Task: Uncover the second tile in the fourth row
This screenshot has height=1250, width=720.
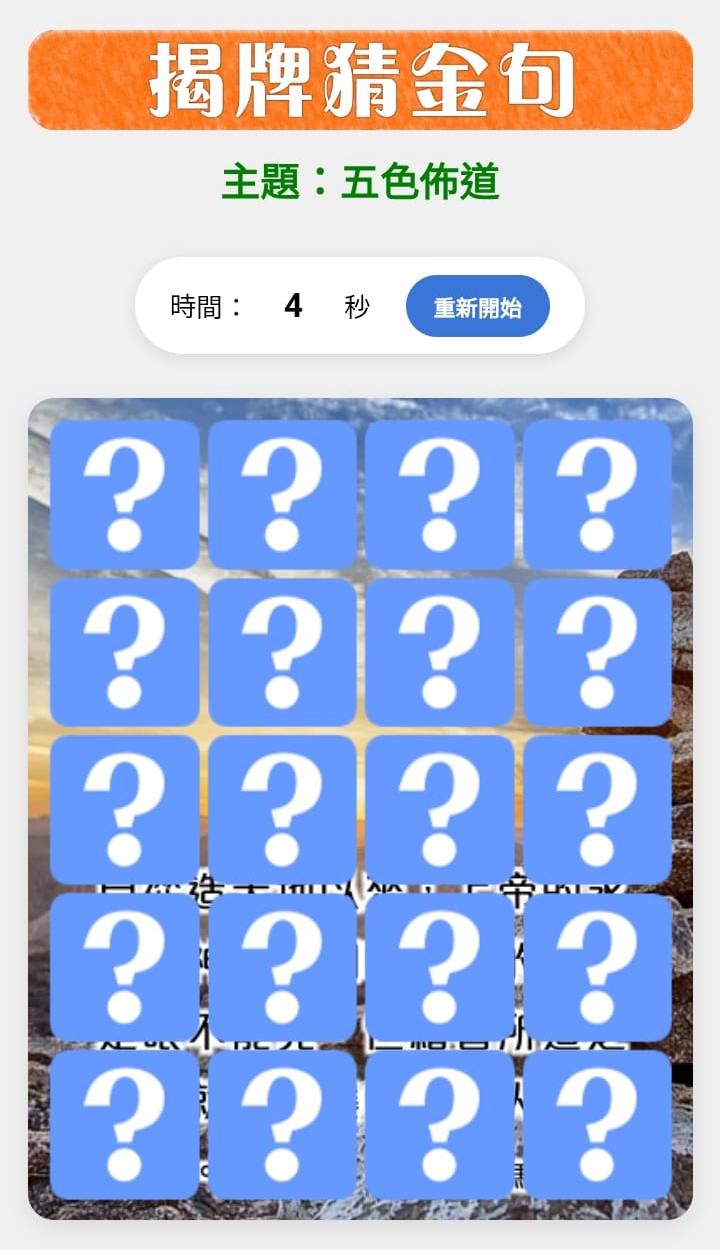Action: (x=282, y=967)
